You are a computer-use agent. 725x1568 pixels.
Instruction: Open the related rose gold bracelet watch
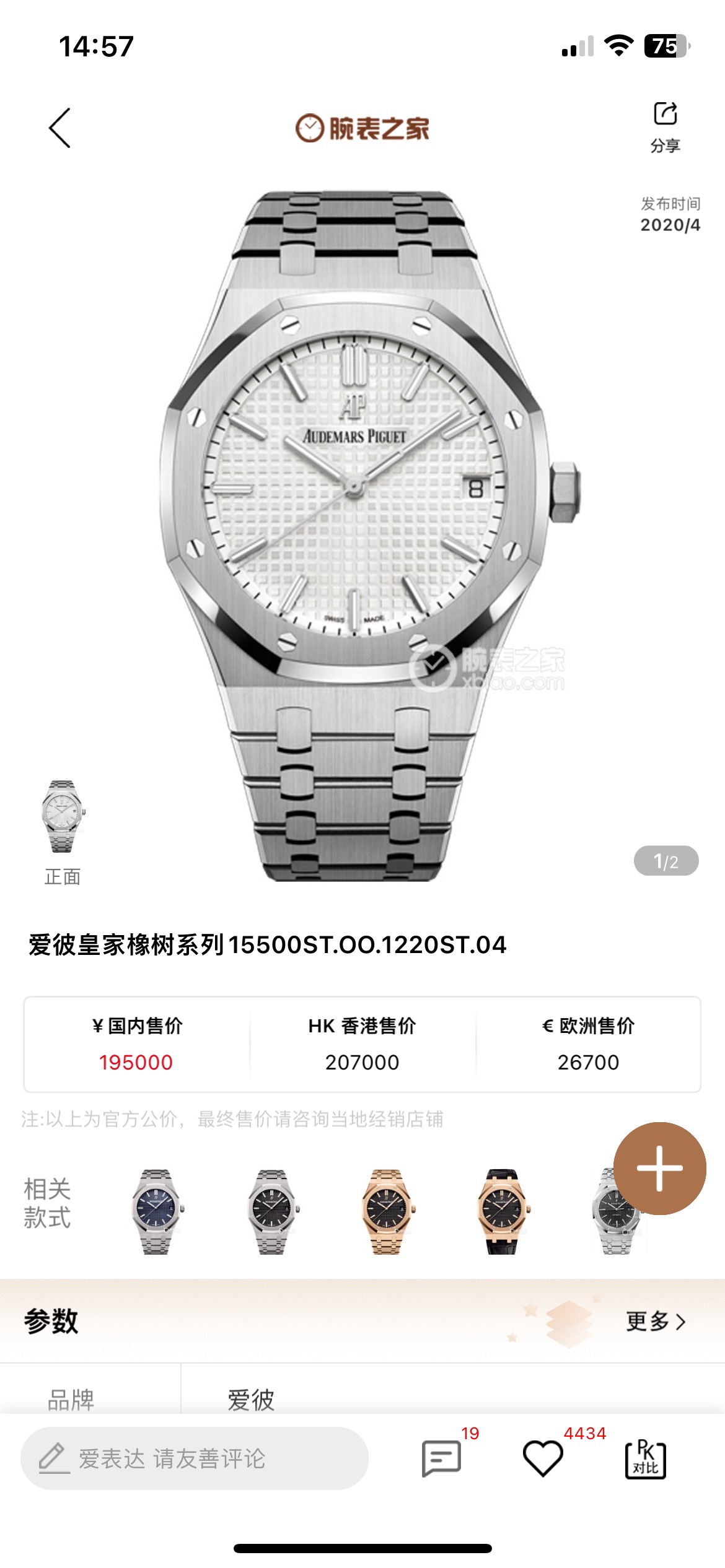pyautogui.click(x=386, y=1211)
